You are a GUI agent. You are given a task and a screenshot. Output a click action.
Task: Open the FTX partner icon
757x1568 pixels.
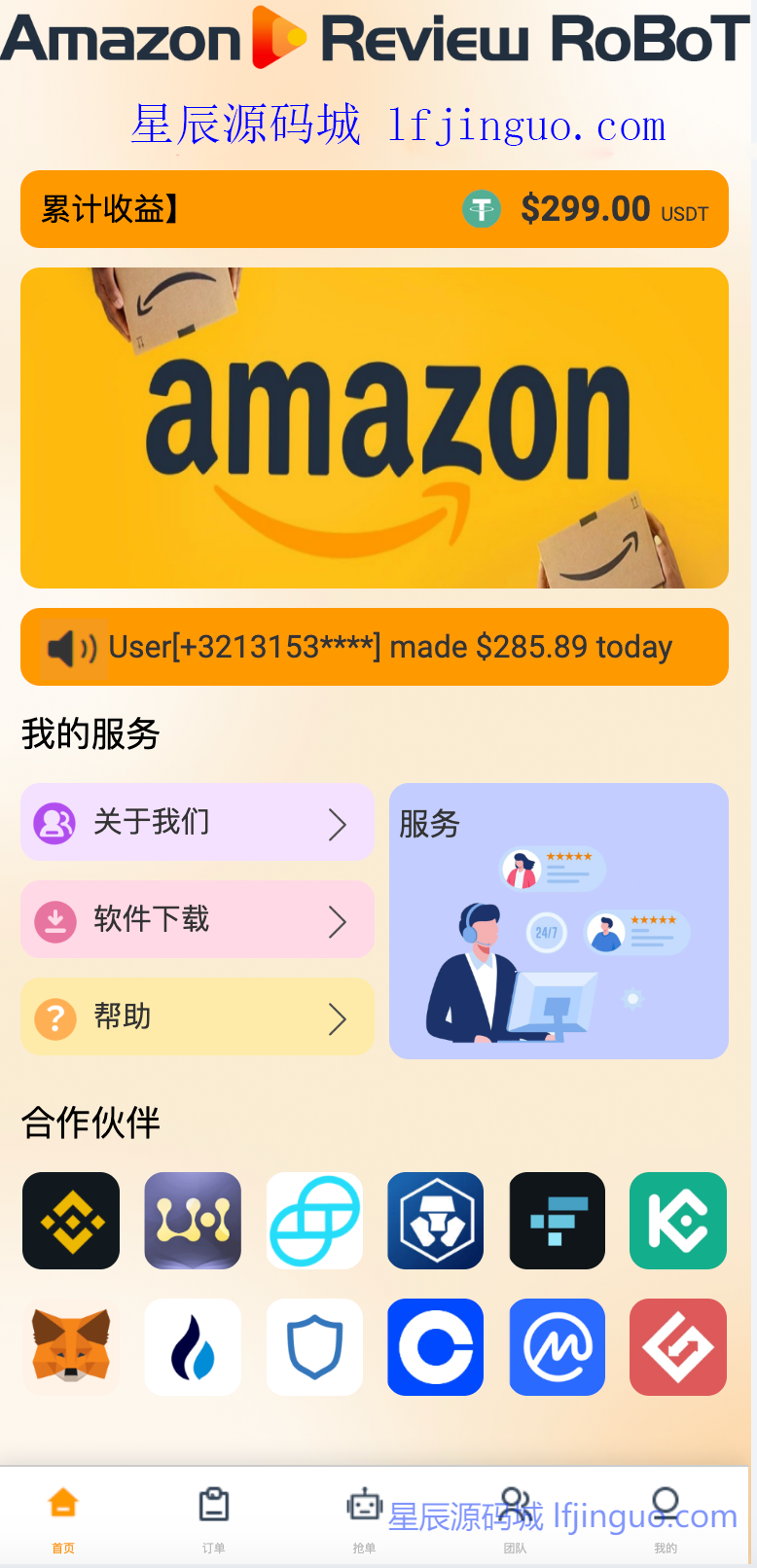pos(557,1221)
